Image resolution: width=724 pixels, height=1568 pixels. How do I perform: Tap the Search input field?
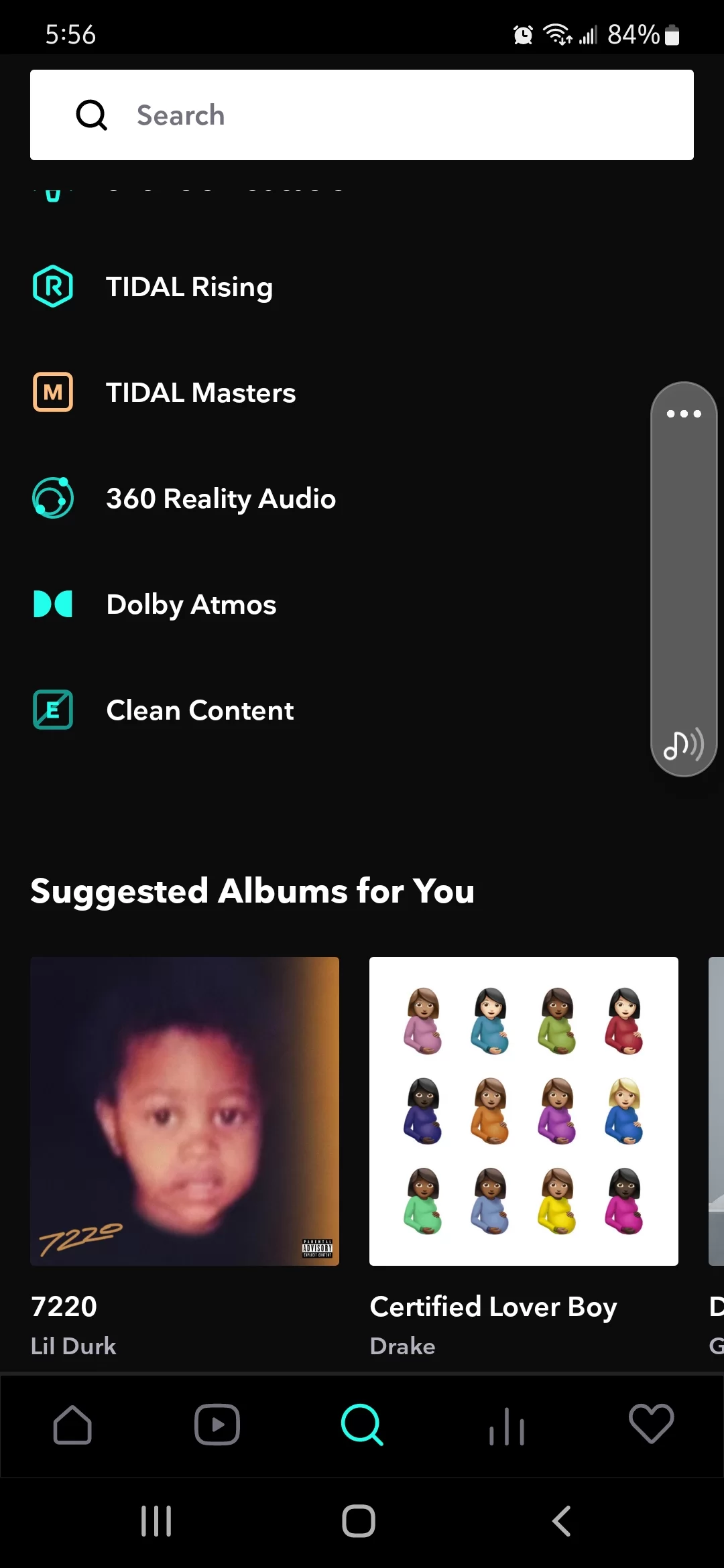(362, 115)
